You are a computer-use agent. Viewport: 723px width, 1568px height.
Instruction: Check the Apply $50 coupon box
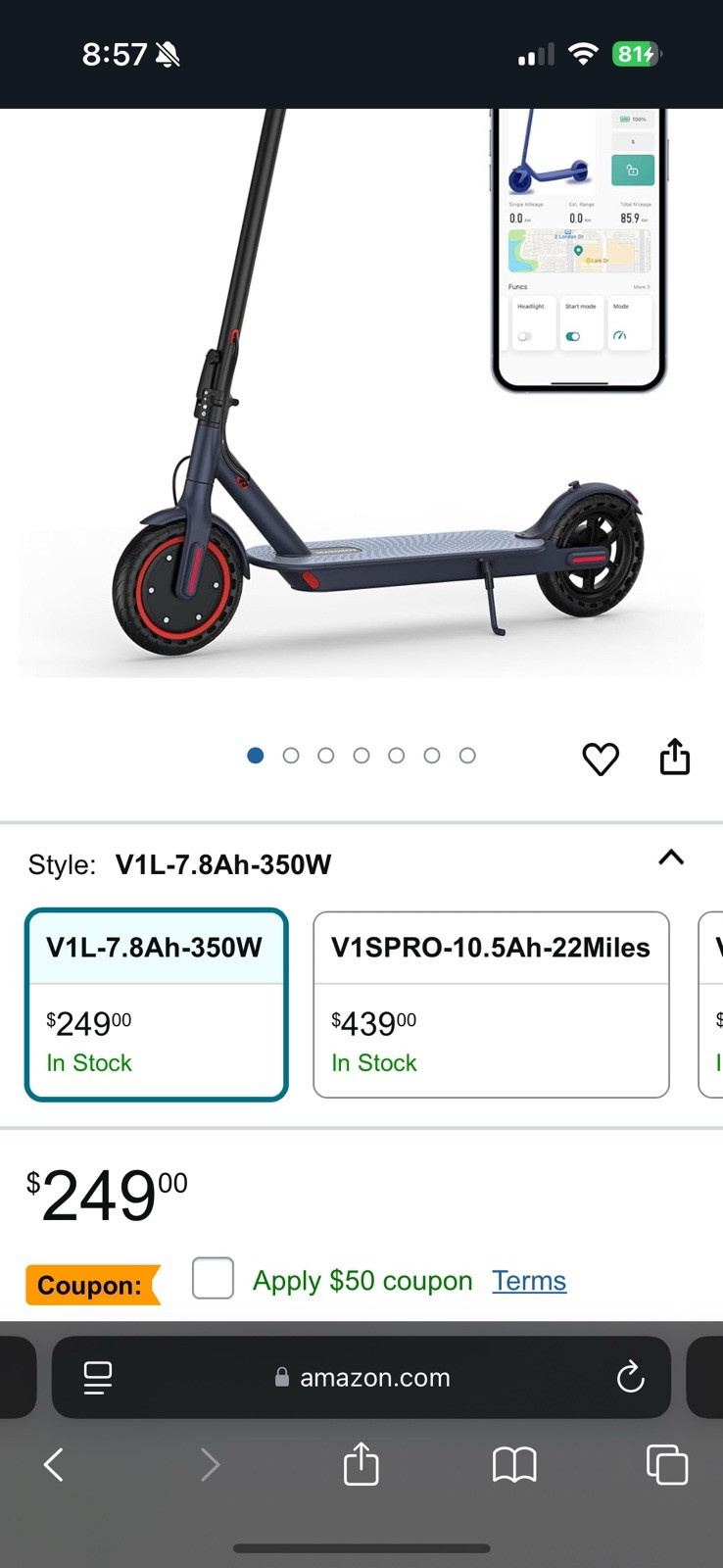[x=213, y=1278]
